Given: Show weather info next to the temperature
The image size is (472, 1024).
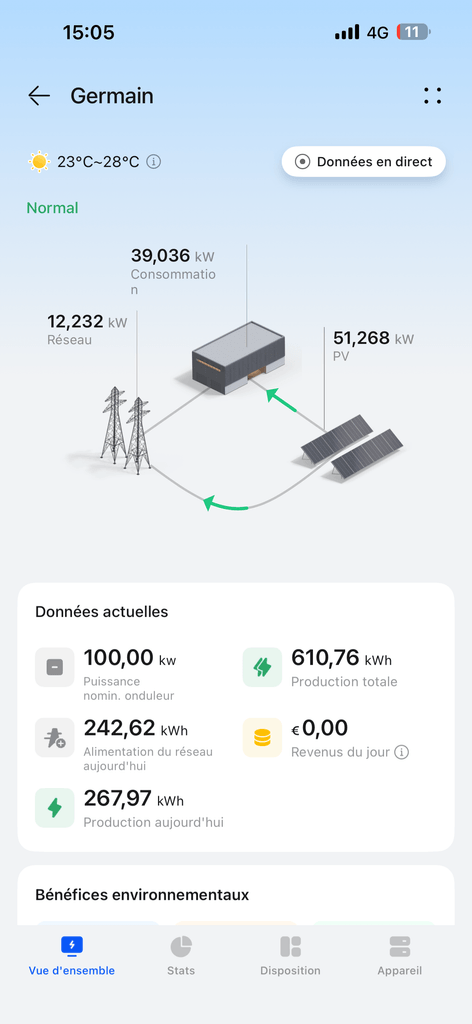Looking at the screenshot, I should [153, 161].
